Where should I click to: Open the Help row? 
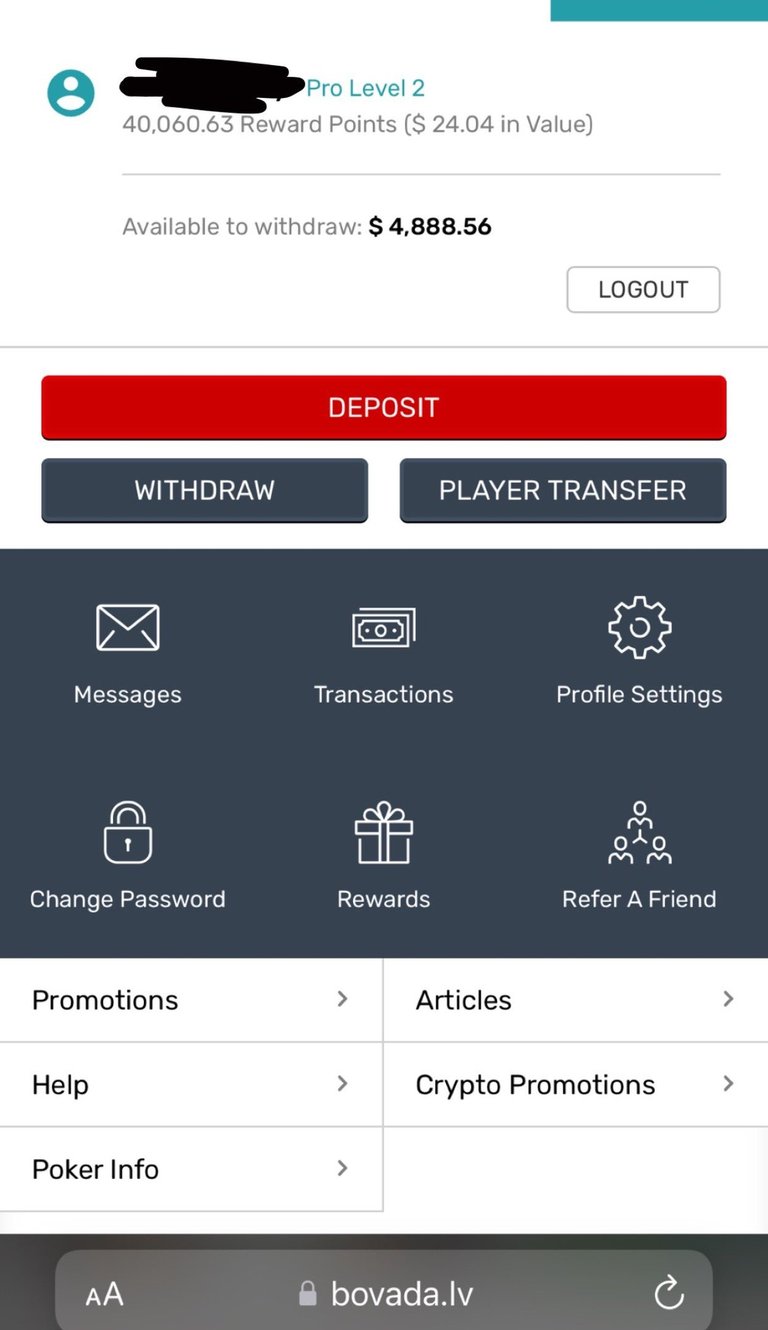(x=190, y=1085)
